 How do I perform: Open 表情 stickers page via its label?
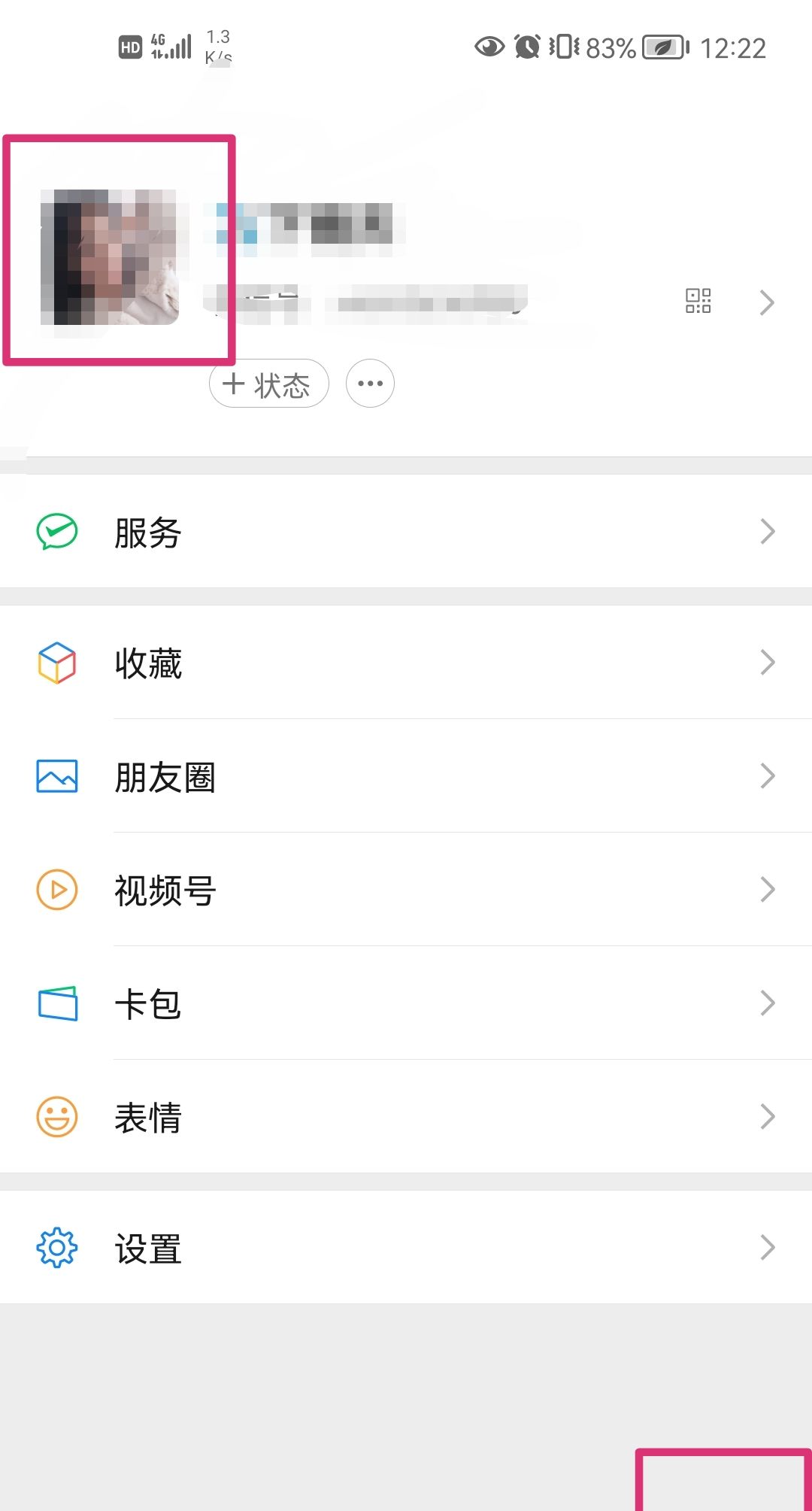click(x=148, y=1119)
